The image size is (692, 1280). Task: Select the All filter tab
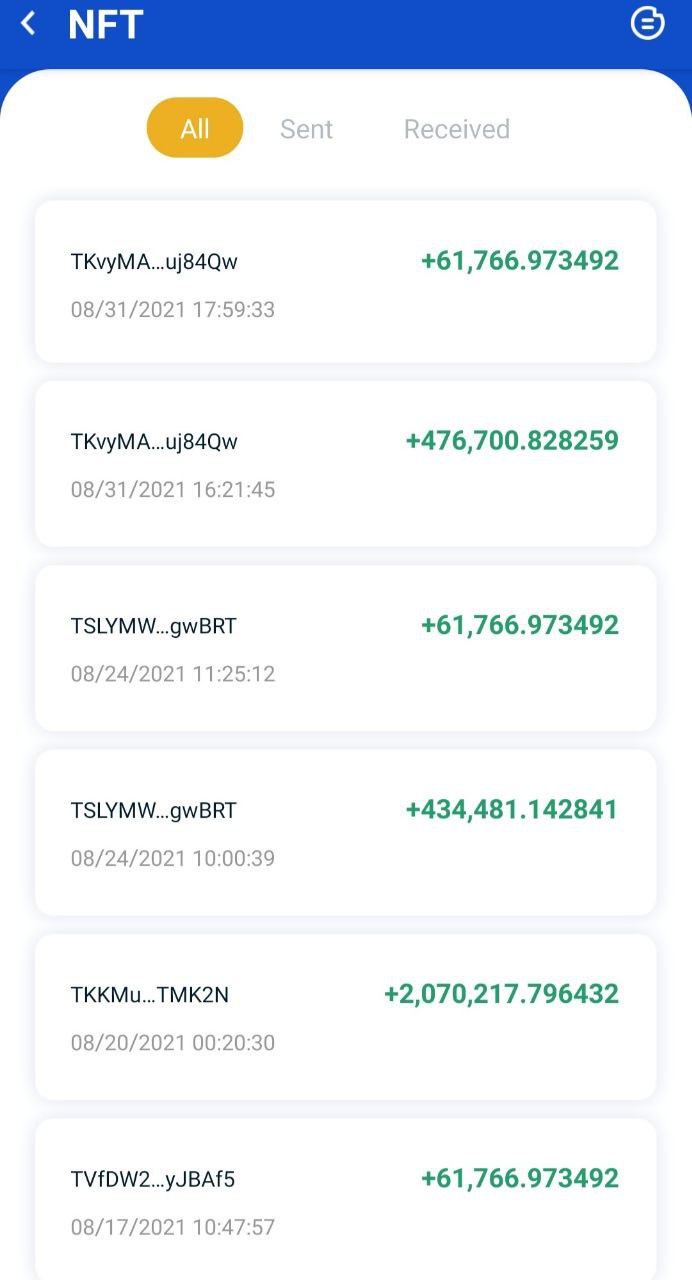coord(195,128)
